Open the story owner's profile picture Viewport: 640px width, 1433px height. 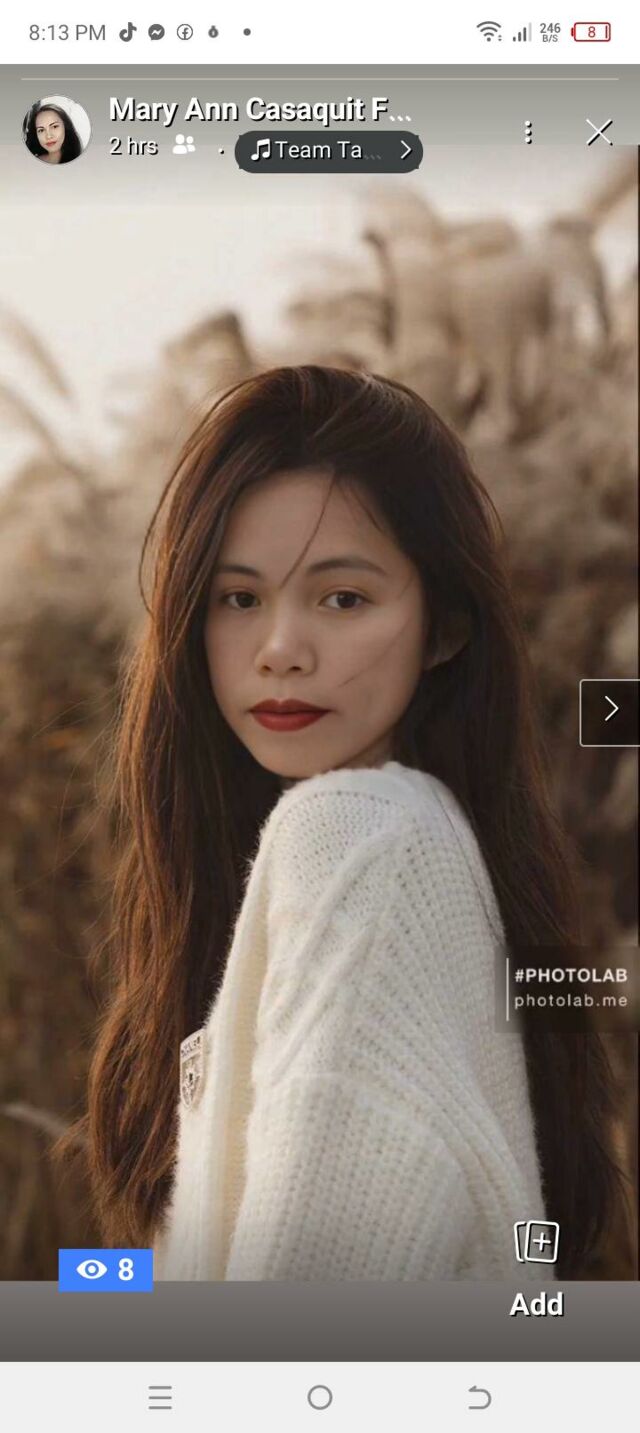[x=56, y=130]
